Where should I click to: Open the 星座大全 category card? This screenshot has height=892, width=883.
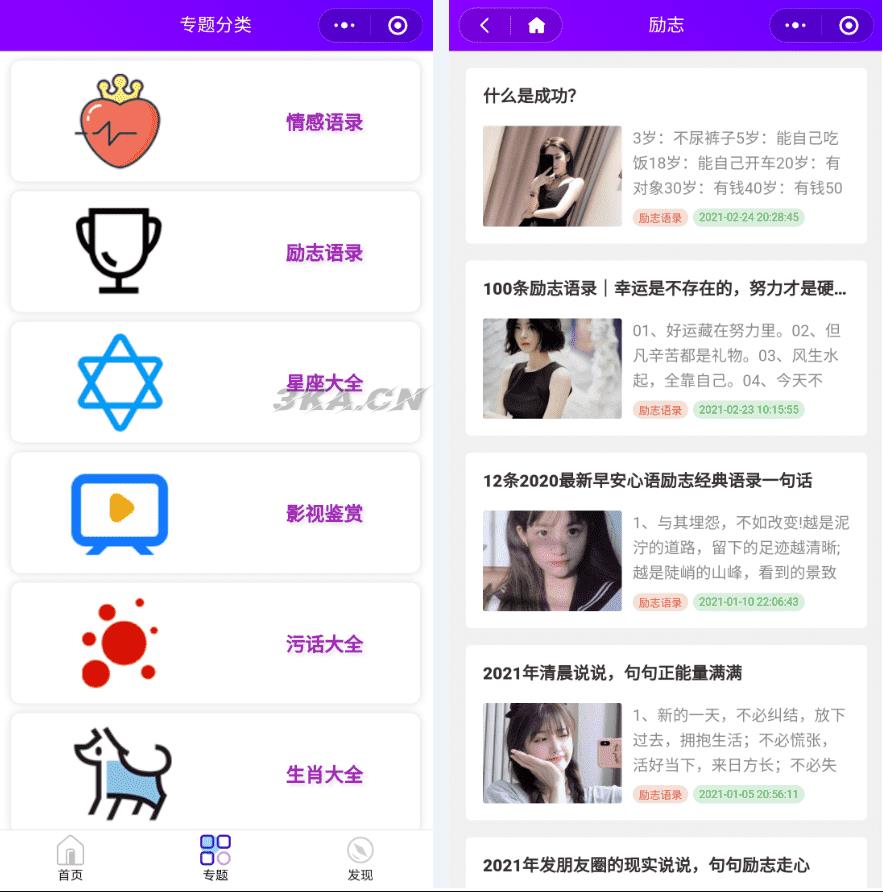(215, 382)
